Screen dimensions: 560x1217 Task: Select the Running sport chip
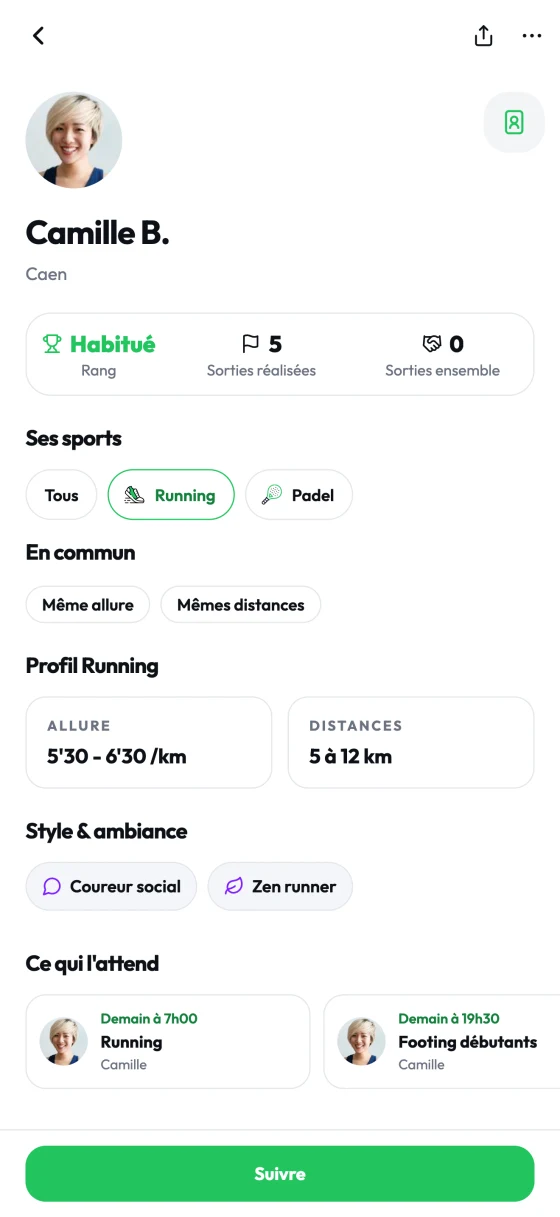click(170, 495)
